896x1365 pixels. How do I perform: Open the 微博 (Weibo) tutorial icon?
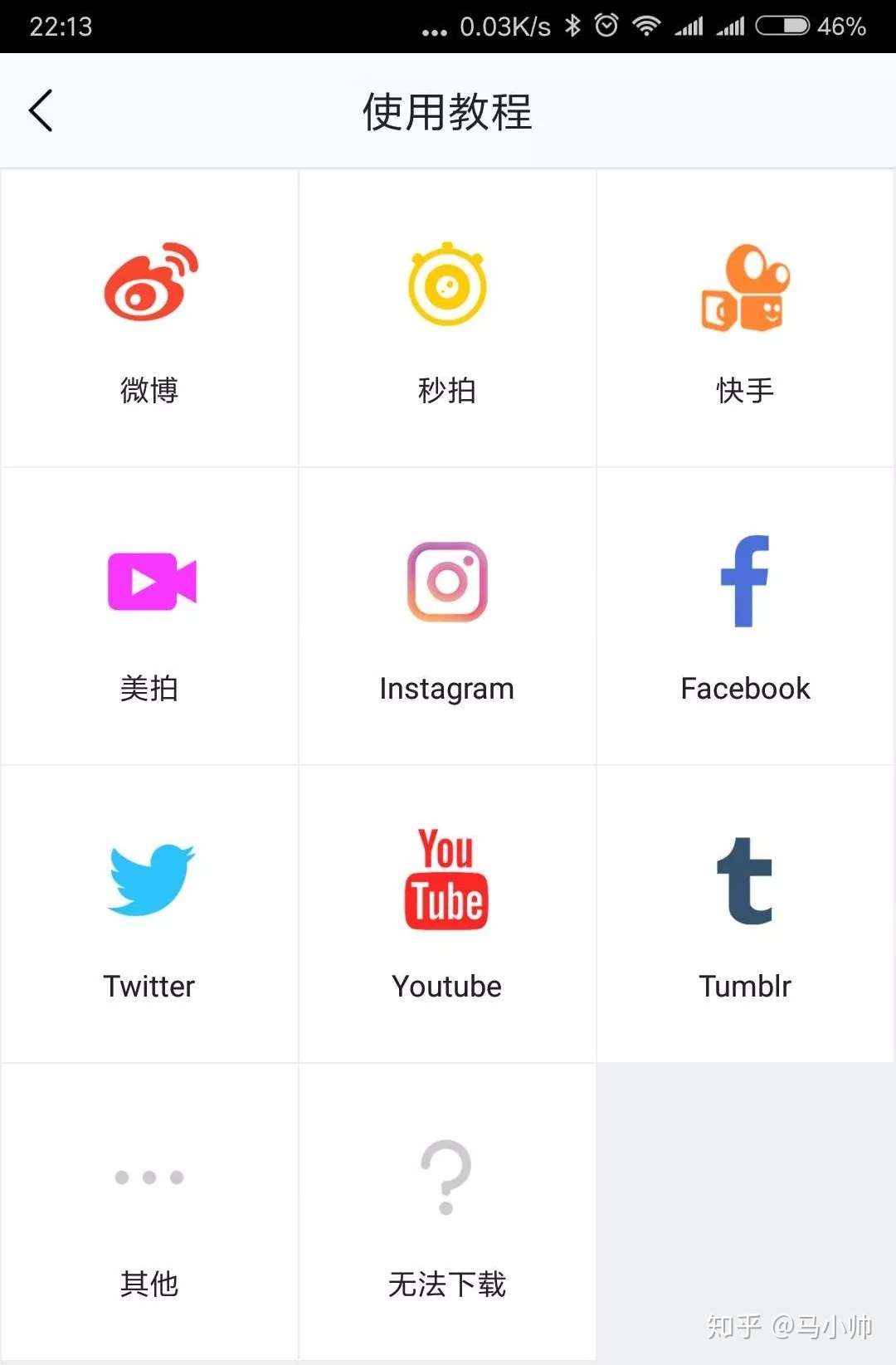(x=149, y=285)
